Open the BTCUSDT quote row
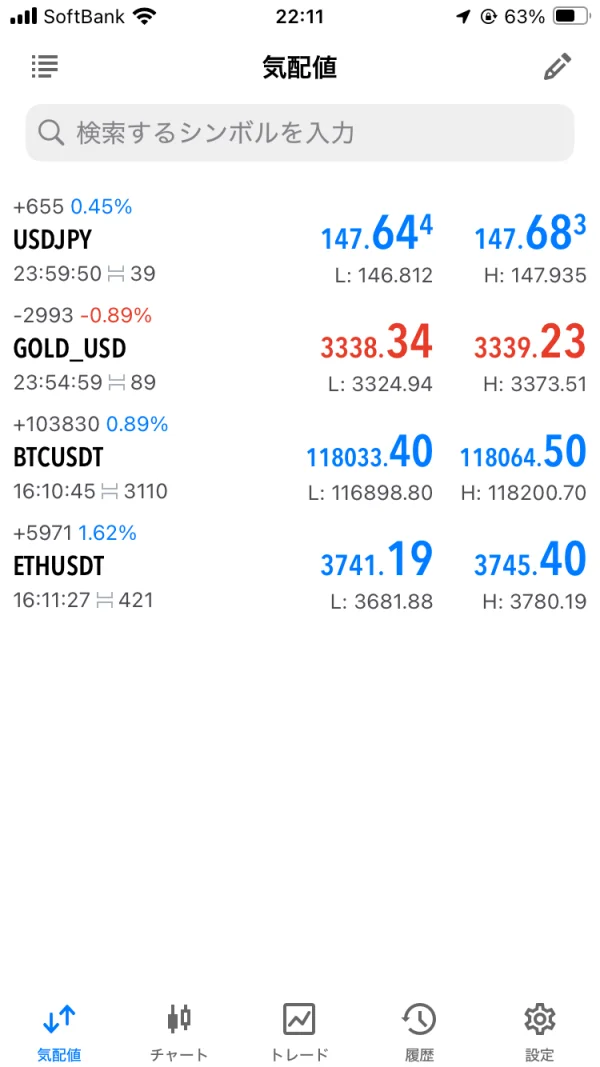This screenshot has width=600, height=1067. 300,458
